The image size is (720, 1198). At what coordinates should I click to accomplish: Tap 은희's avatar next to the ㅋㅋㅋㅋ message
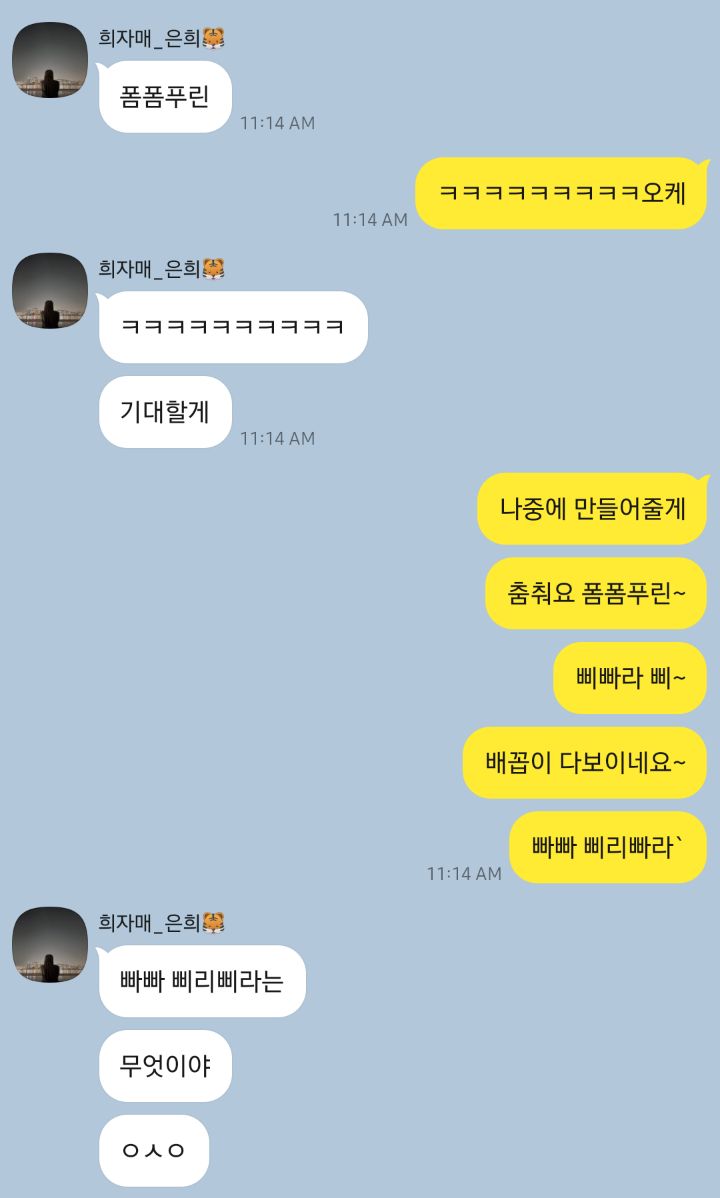coord(50,291)
